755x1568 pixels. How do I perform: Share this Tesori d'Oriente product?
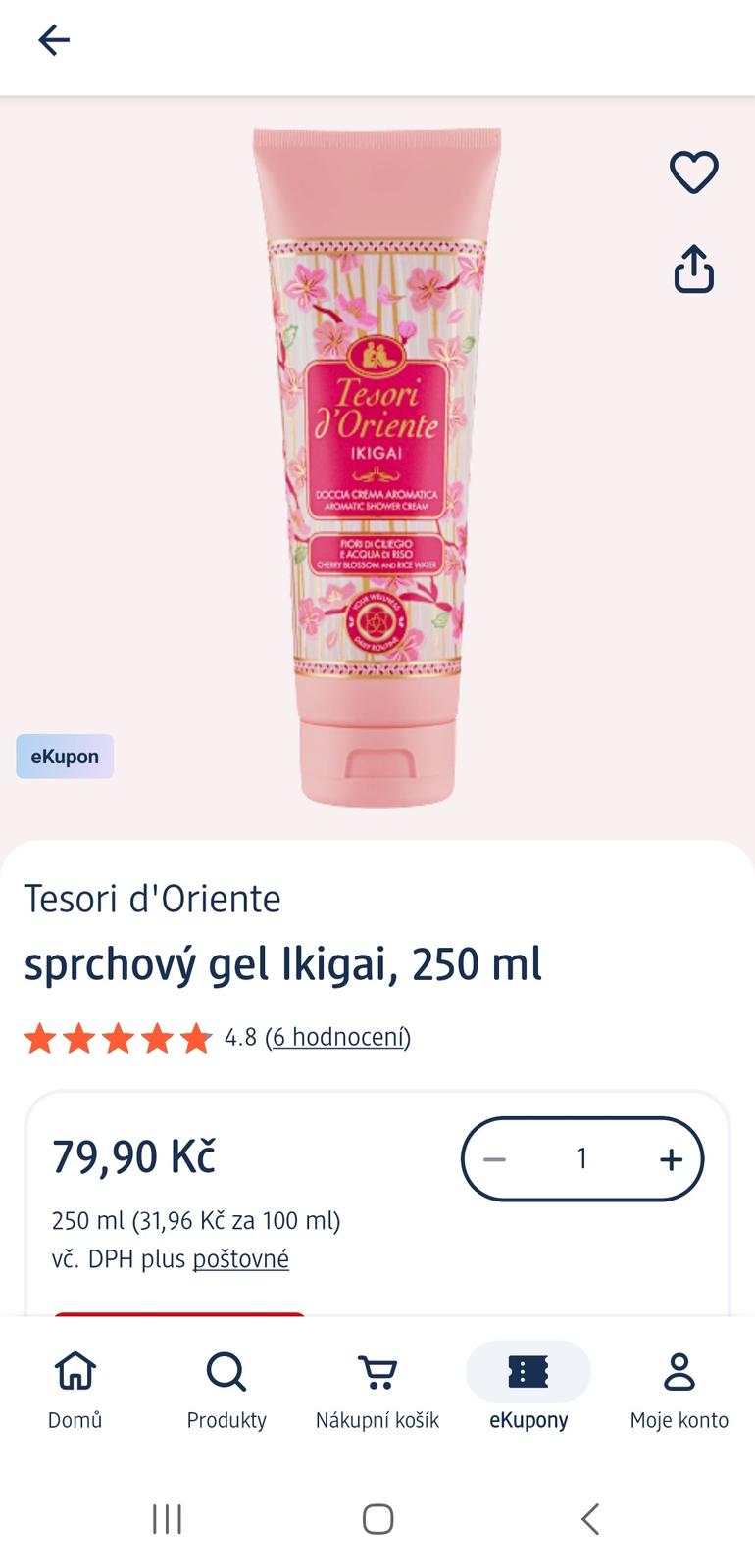click(693, 269)
